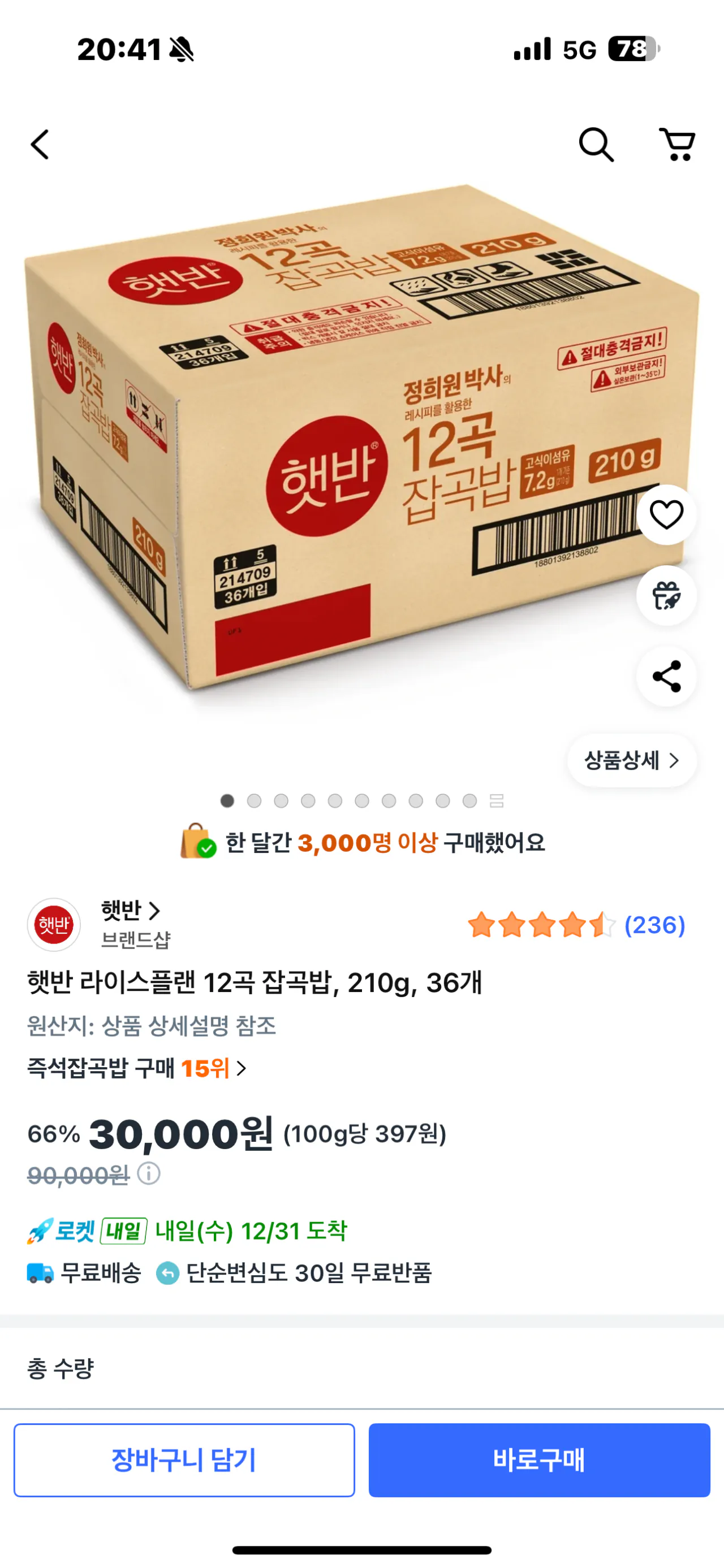Open gift options via gift icon
The image size is (724, 1568).
pyautogui.click(x=666, y=596)
